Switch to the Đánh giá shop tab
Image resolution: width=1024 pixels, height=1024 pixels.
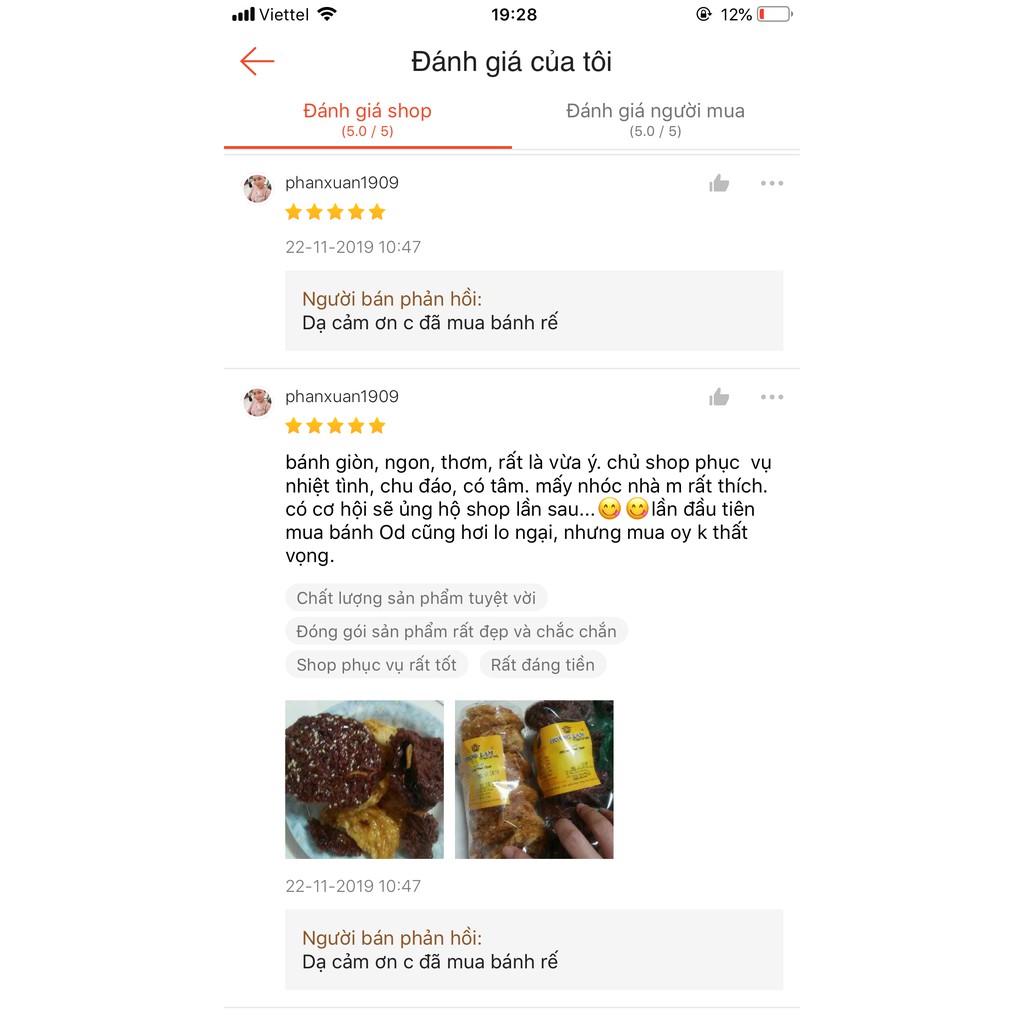[367, 118]
